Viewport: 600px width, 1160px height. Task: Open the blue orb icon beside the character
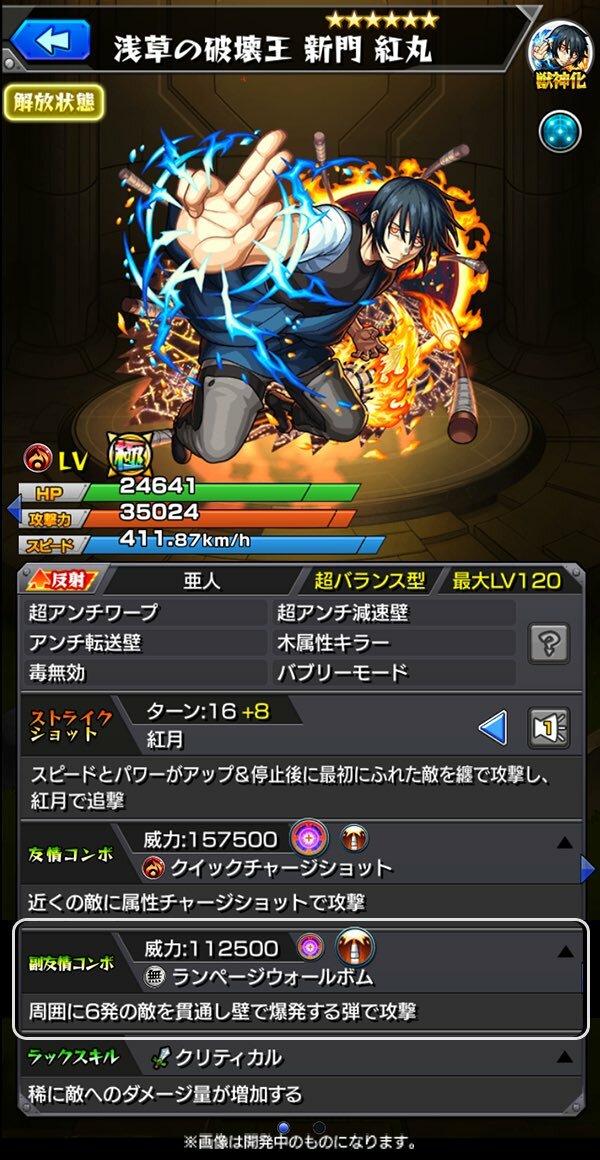click(560, 132)
